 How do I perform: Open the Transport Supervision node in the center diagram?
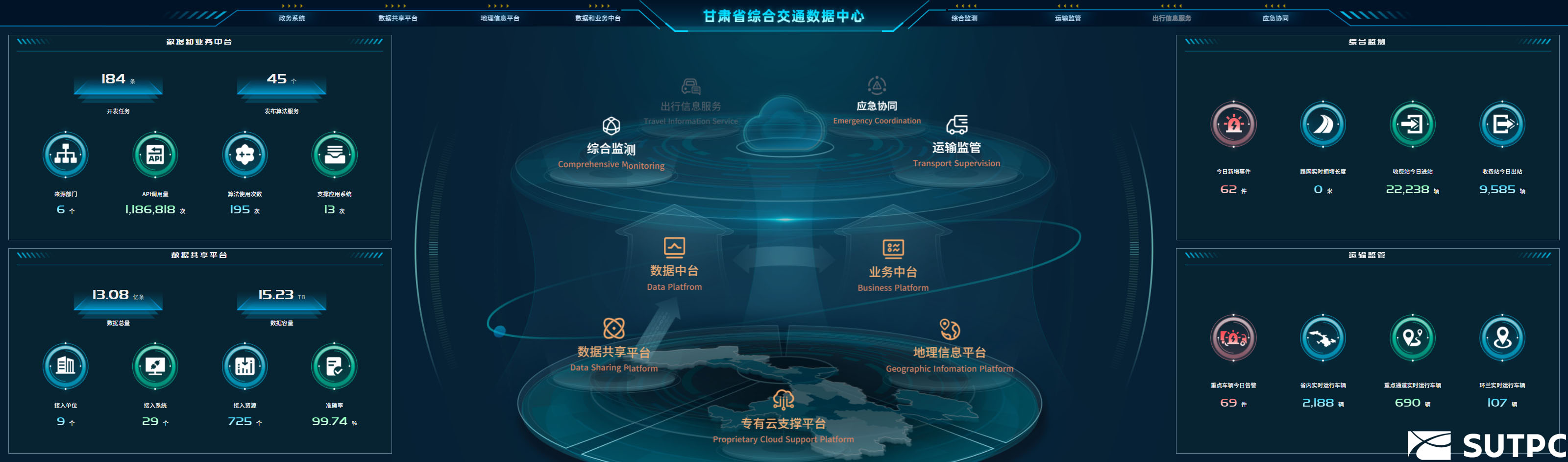click(x=956, y=147)
